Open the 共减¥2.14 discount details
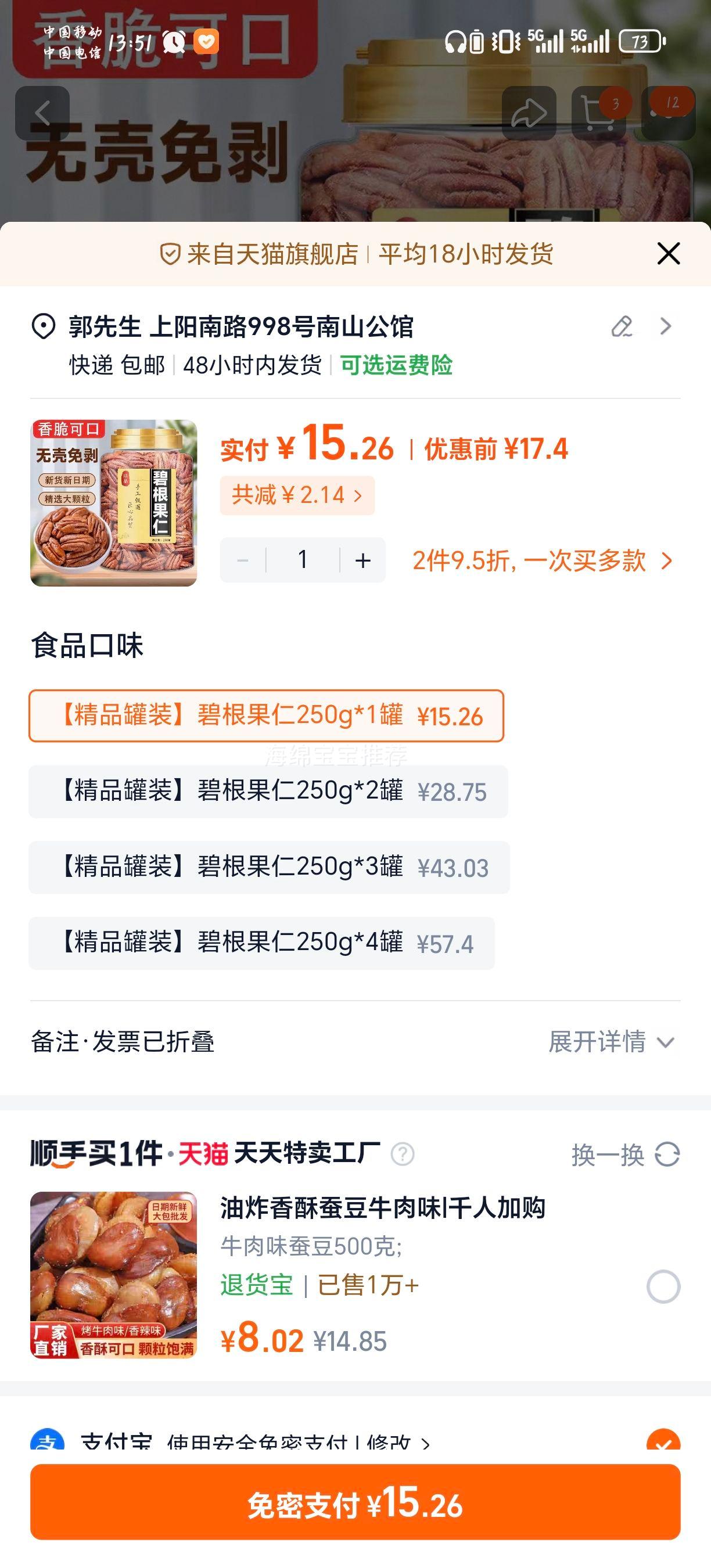The image size is (711, 1568). pos(297,495)
